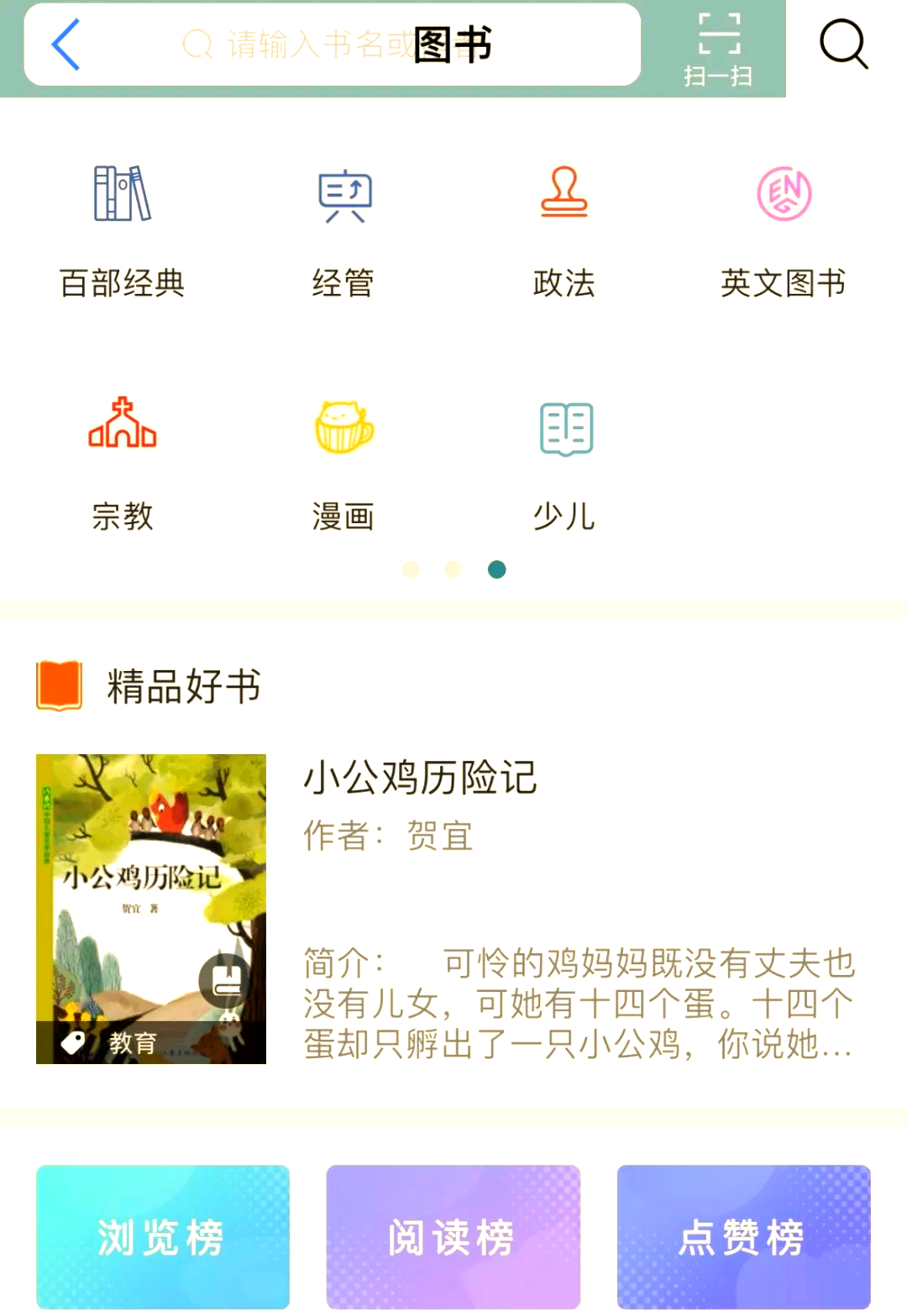View the 阅读榜 ranking
This screenshot has width=907, height=1316.
(453, 1236)
